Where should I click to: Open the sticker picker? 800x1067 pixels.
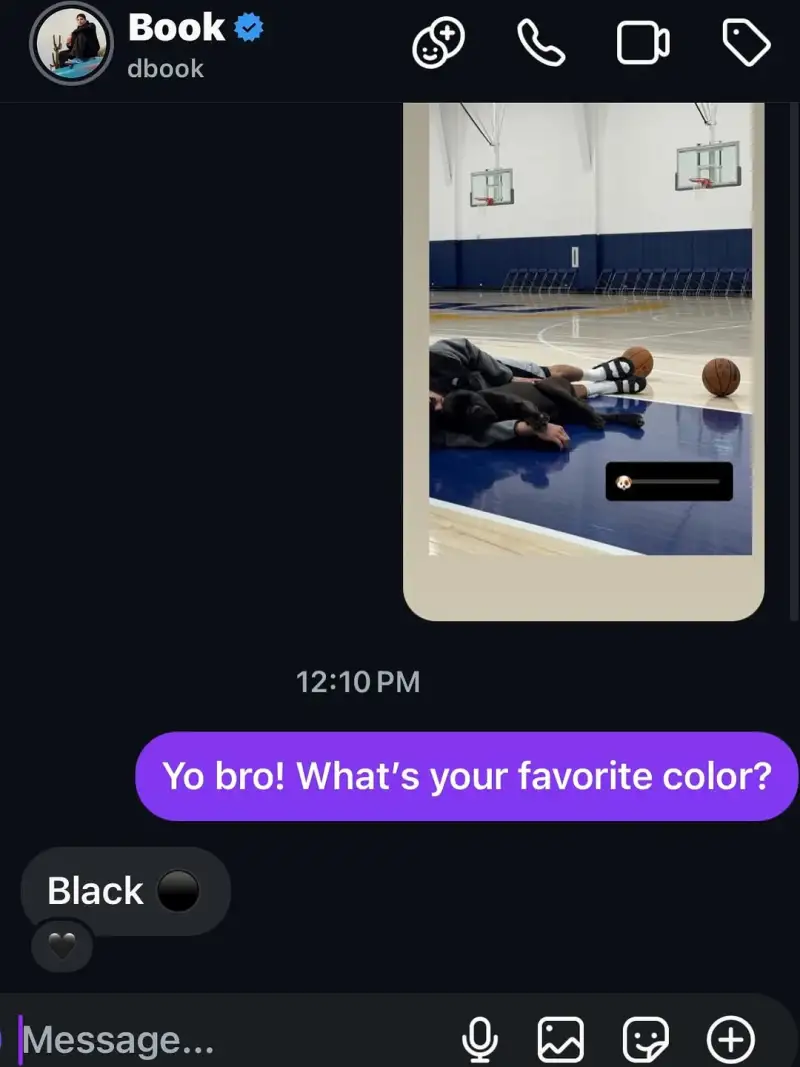pyautogui.click(x=645, y=1040)
